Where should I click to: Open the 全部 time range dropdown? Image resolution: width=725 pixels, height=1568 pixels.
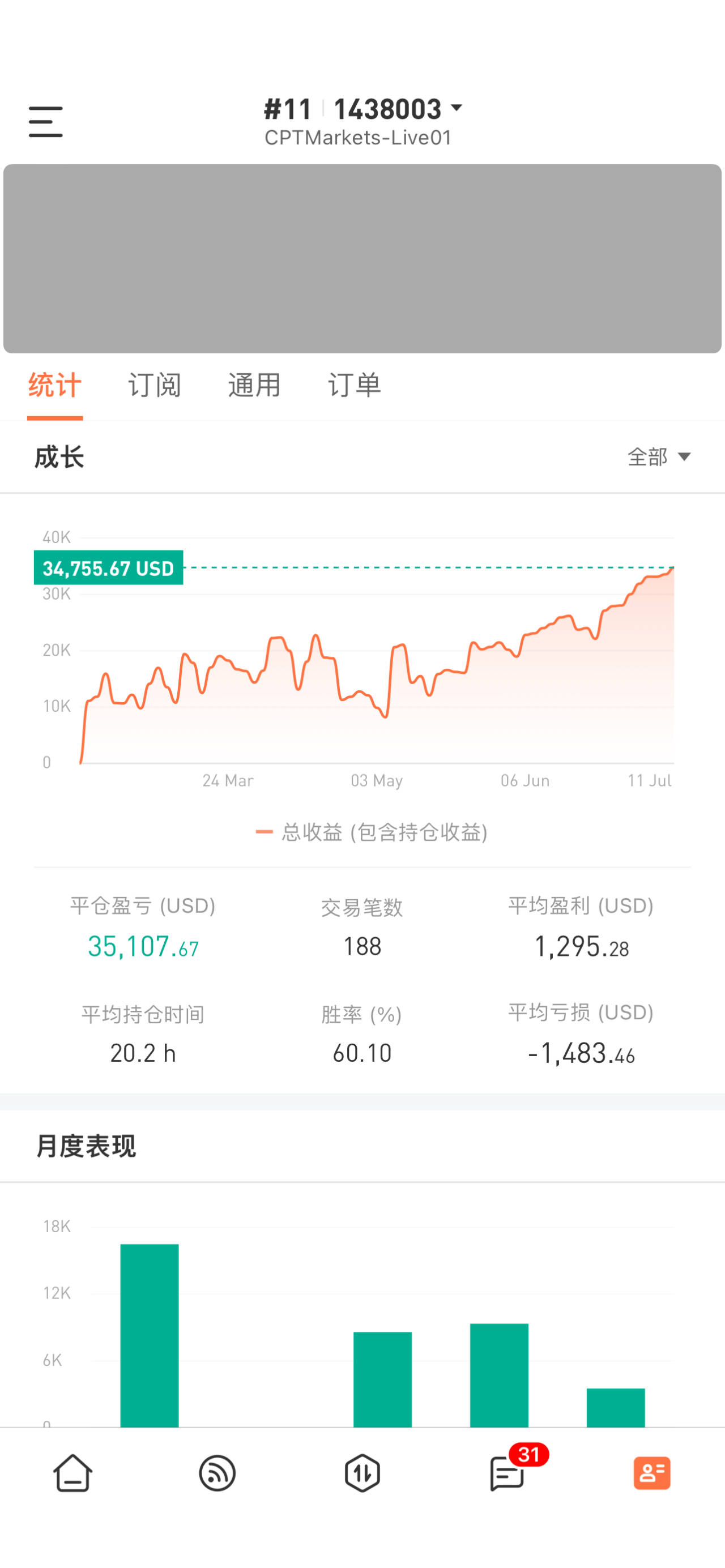tap(659, 456)
